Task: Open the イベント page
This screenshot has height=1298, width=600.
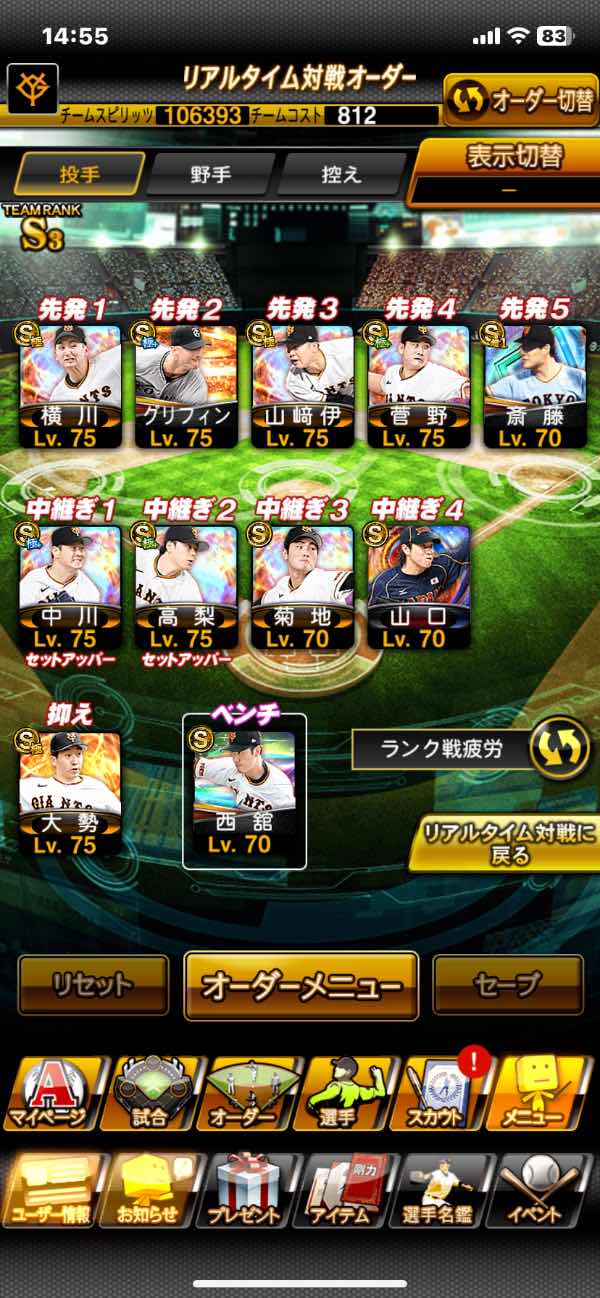Action: coord(545,1190)
